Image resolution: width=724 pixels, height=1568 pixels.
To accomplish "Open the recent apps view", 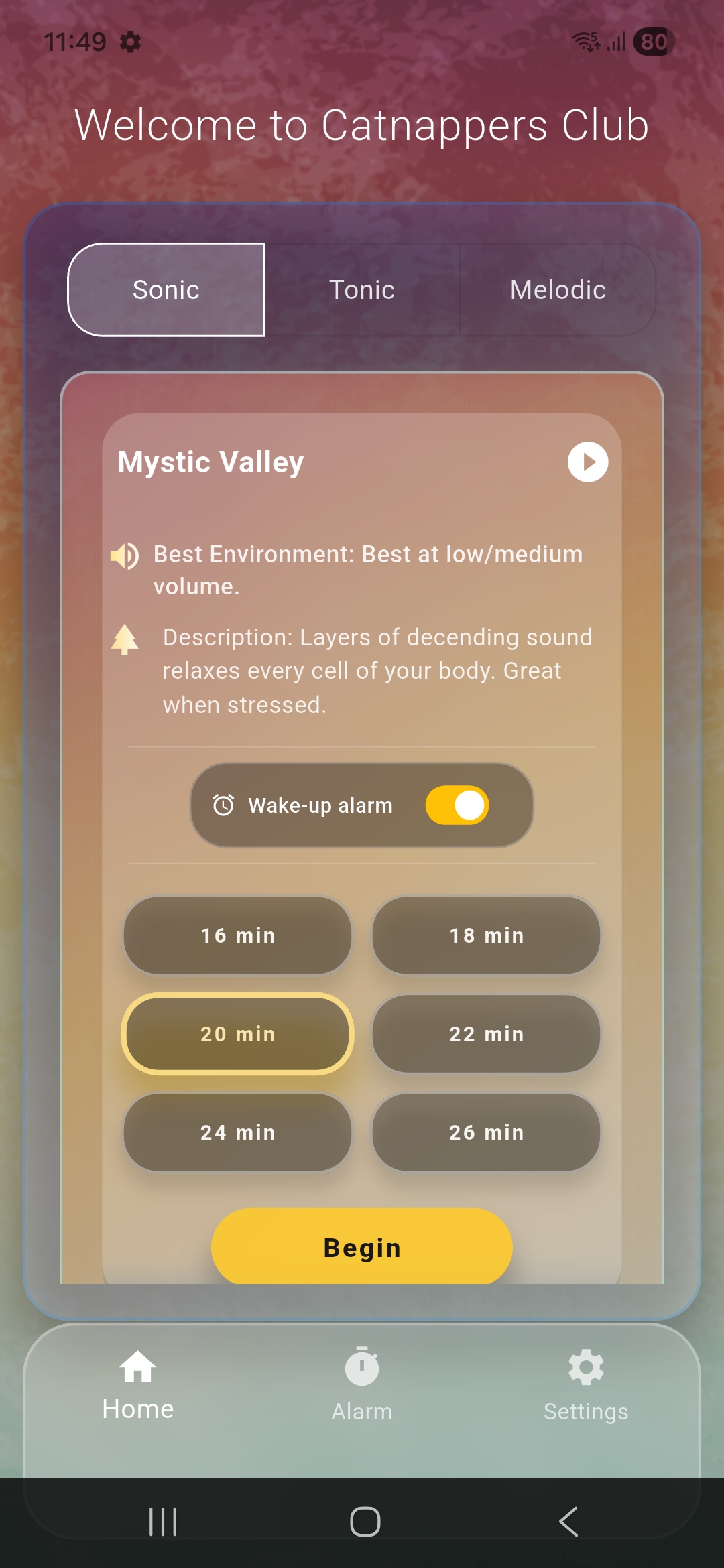I will (163, 1522).
